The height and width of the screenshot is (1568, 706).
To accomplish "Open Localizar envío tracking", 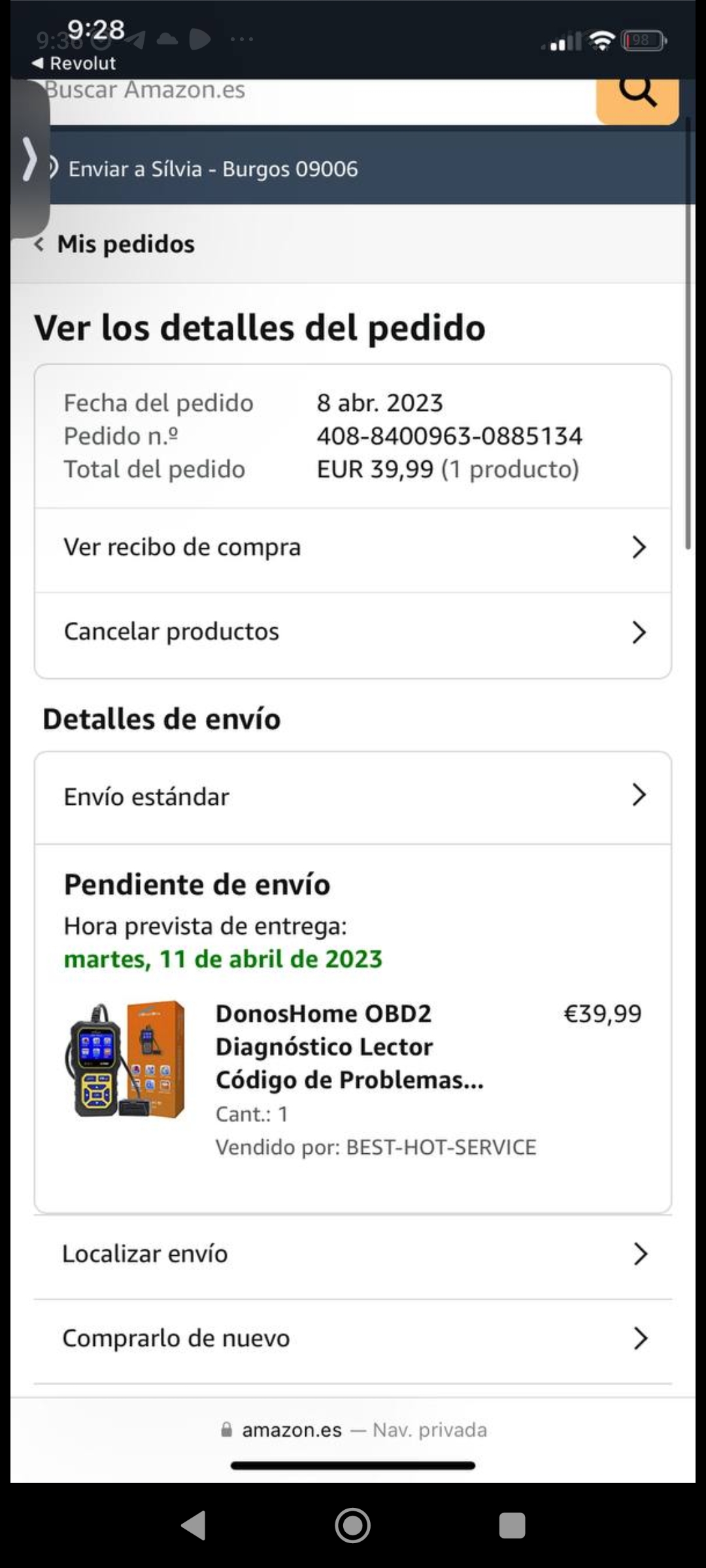I will click(353, 1254).
